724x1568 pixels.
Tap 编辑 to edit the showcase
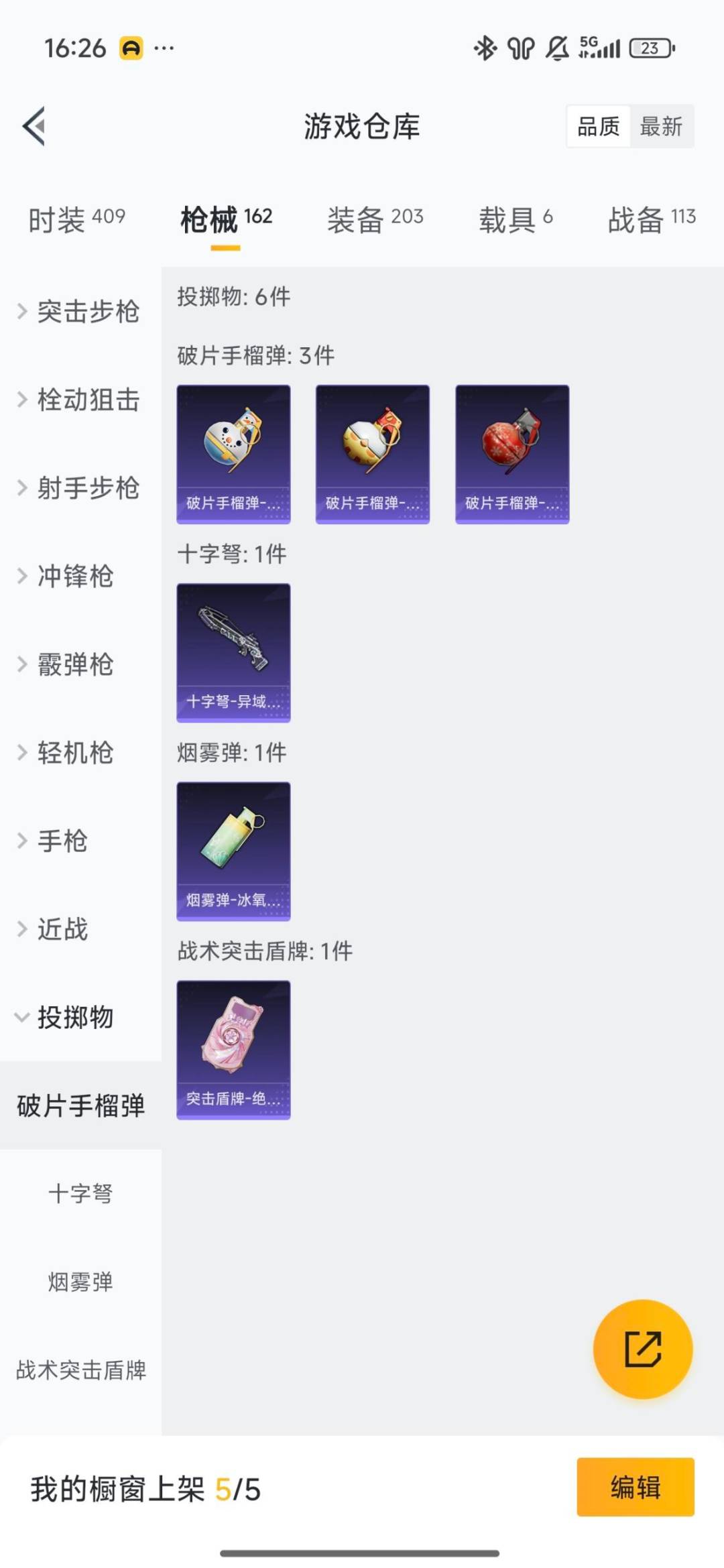click(635, 1487)
